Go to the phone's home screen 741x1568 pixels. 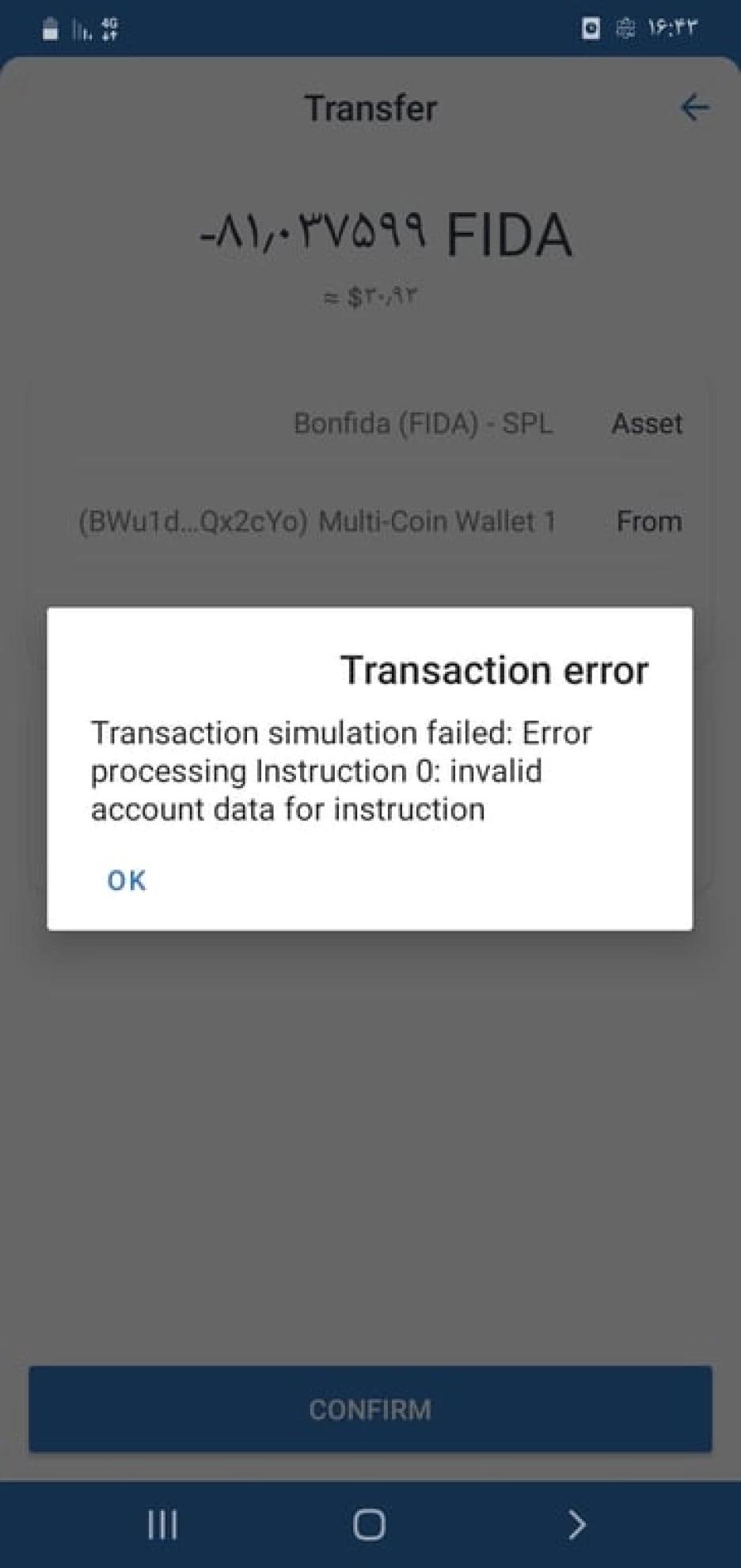369,1524
